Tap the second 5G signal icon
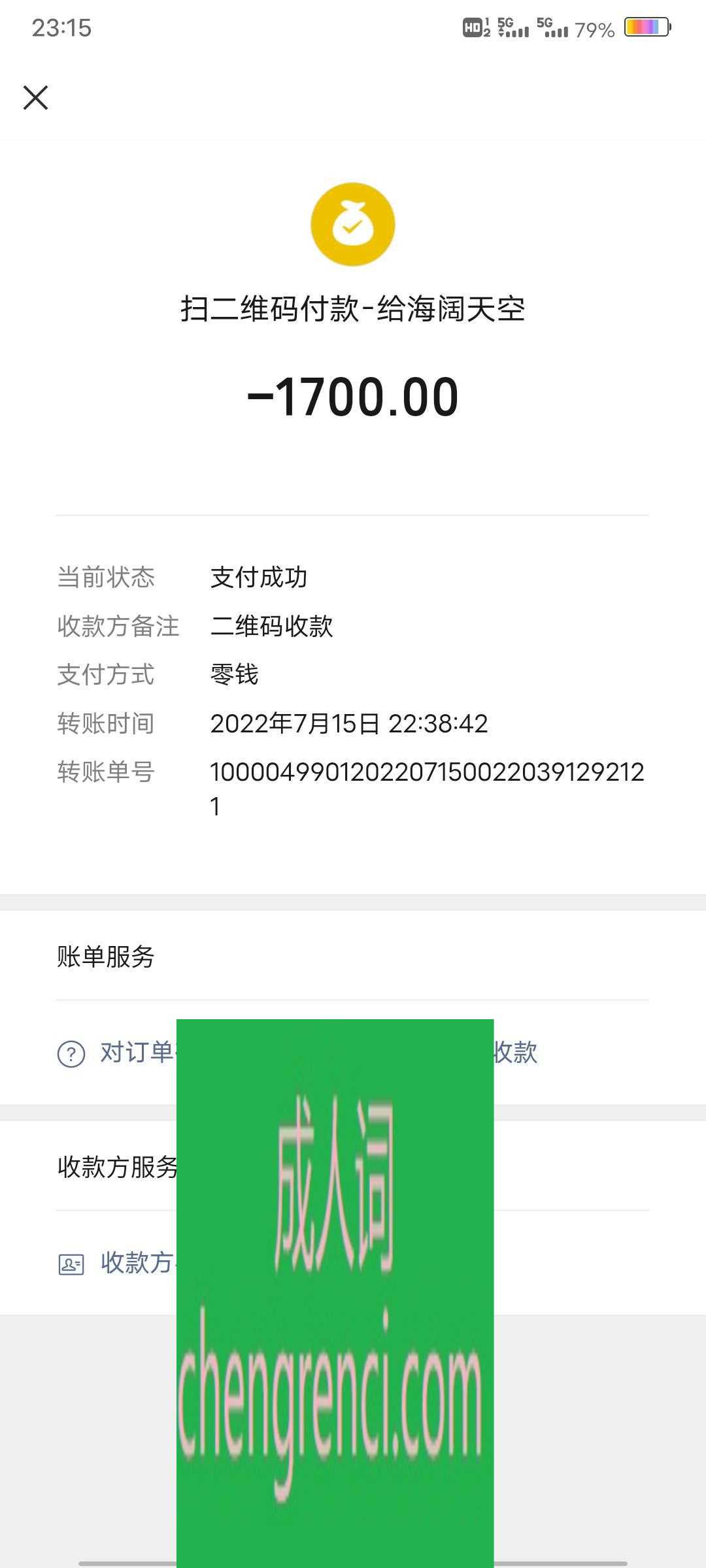Screen dimensions: 706x1568 (x=556, y=27)
